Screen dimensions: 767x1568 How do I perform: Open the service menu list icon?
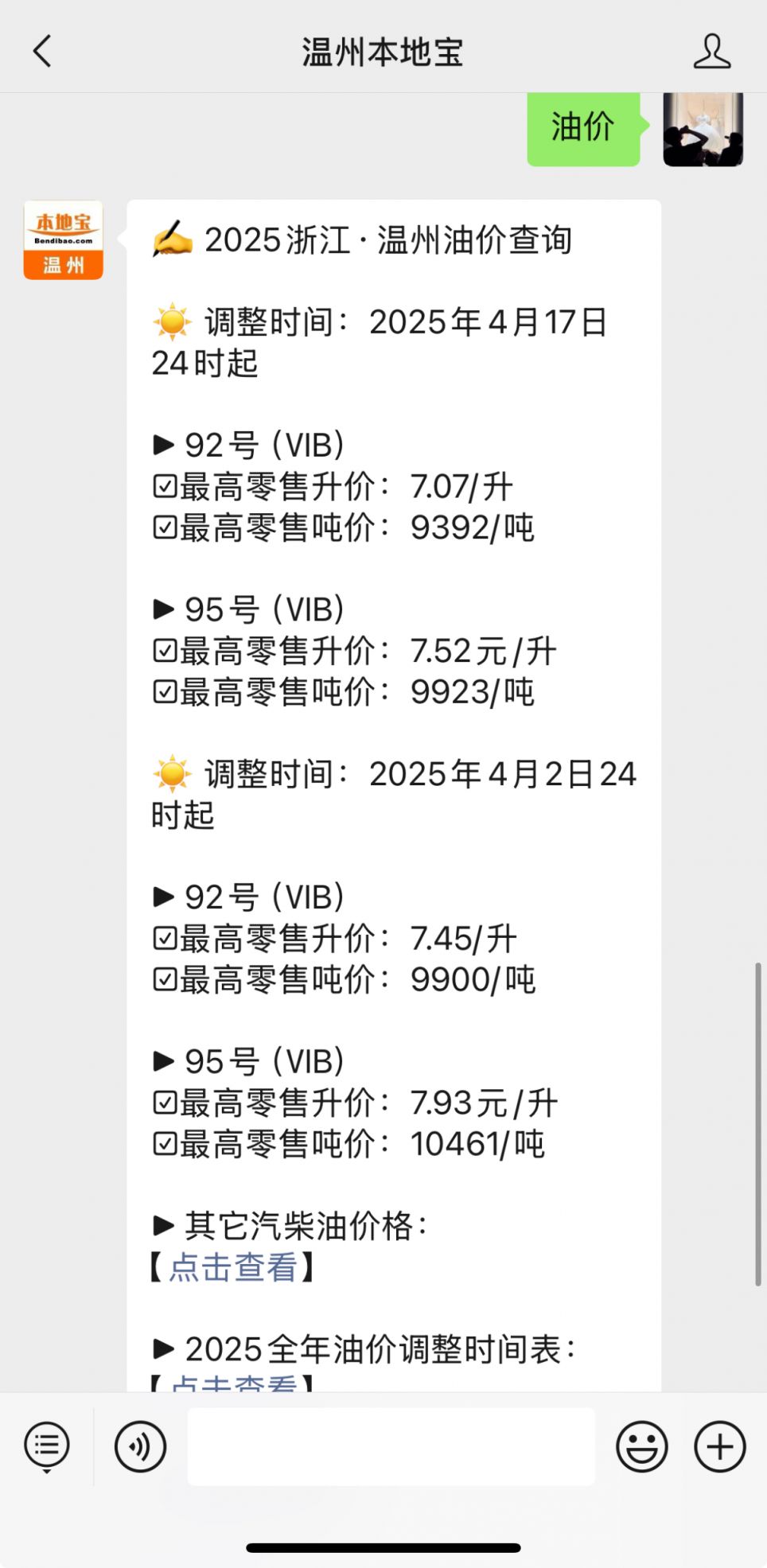pos(47,1446)
